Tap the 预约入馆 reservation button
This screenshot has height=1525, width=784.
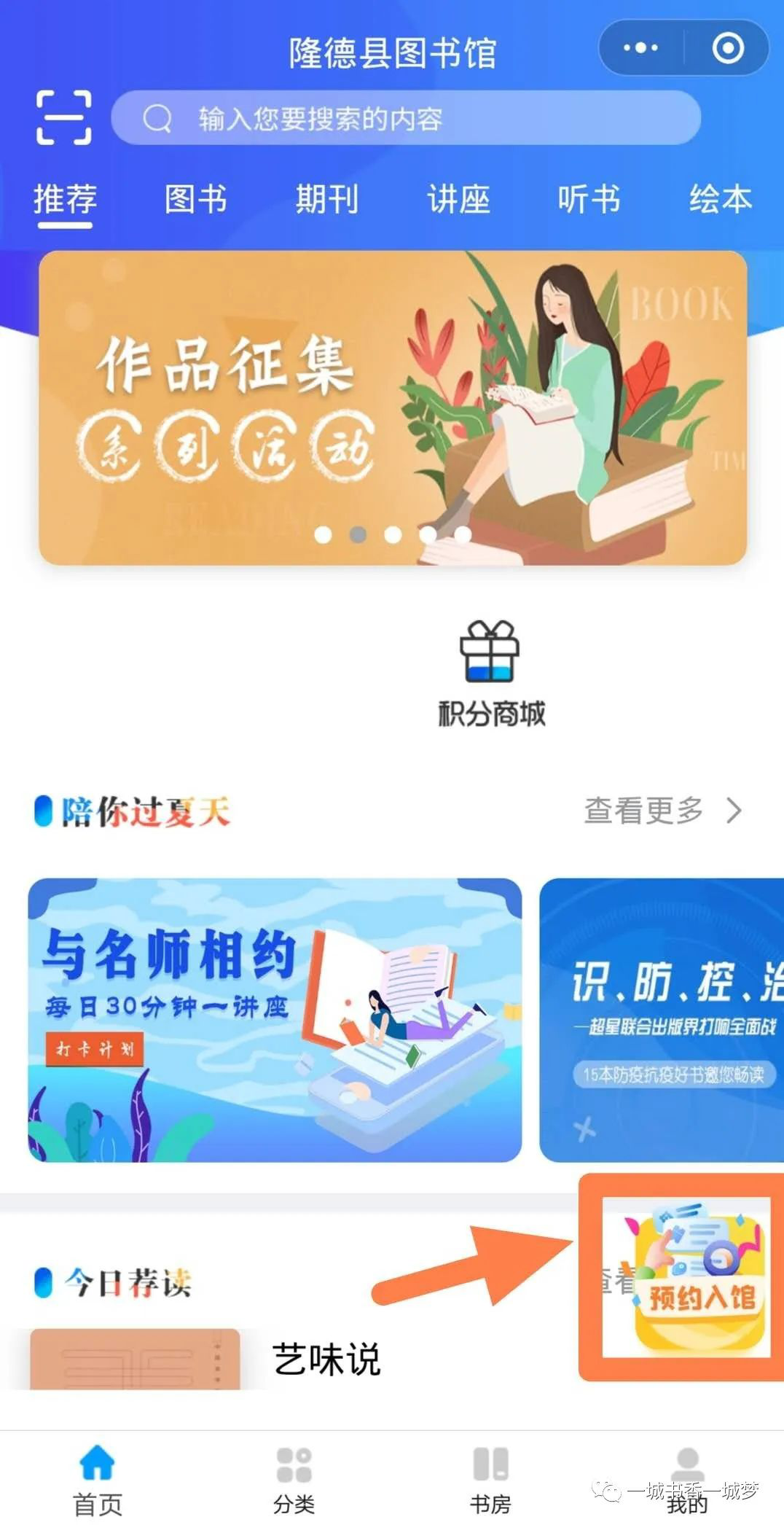click(x=701, y=1276)
